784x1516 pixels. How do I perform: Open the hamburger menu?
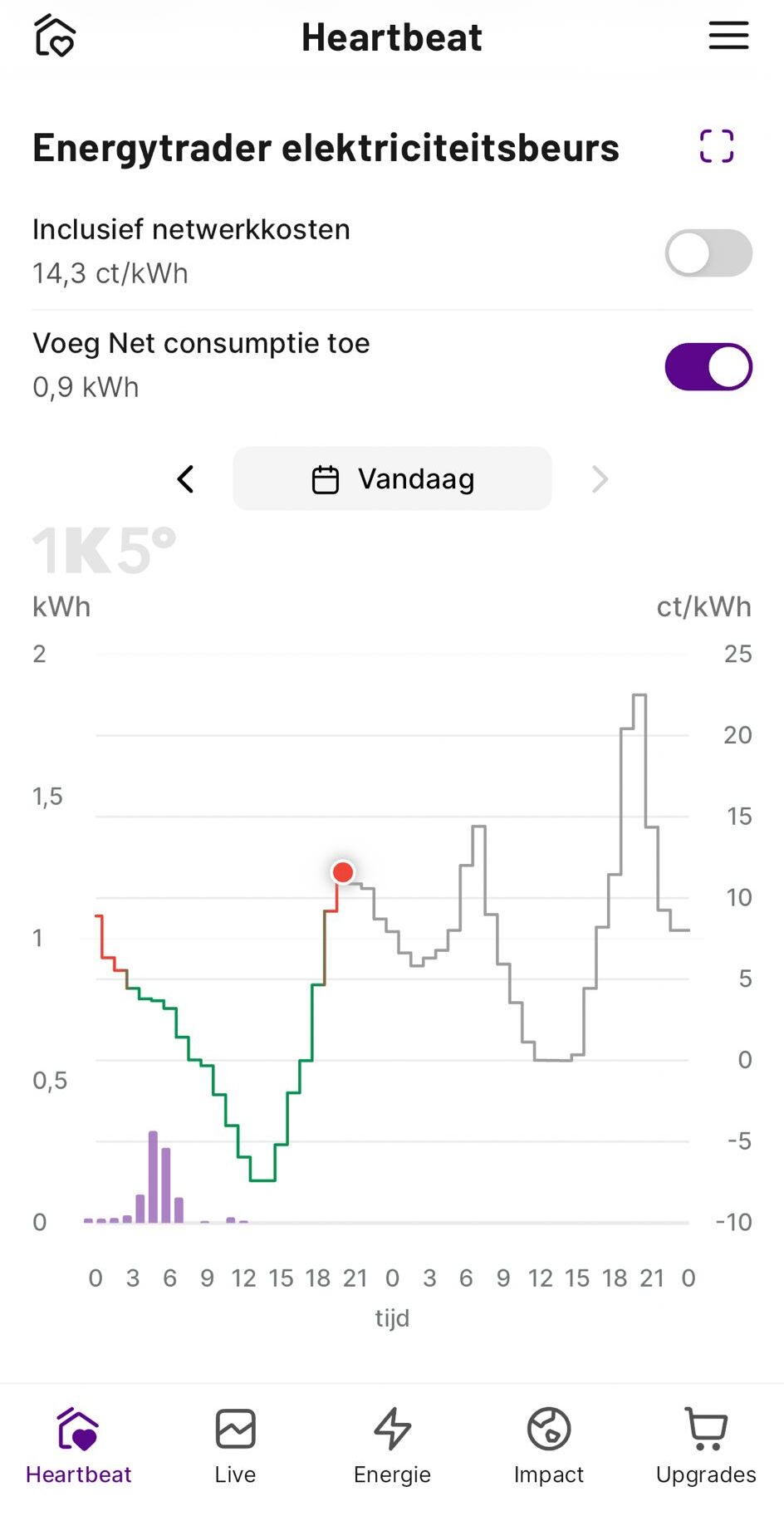(x=728, y=37)
